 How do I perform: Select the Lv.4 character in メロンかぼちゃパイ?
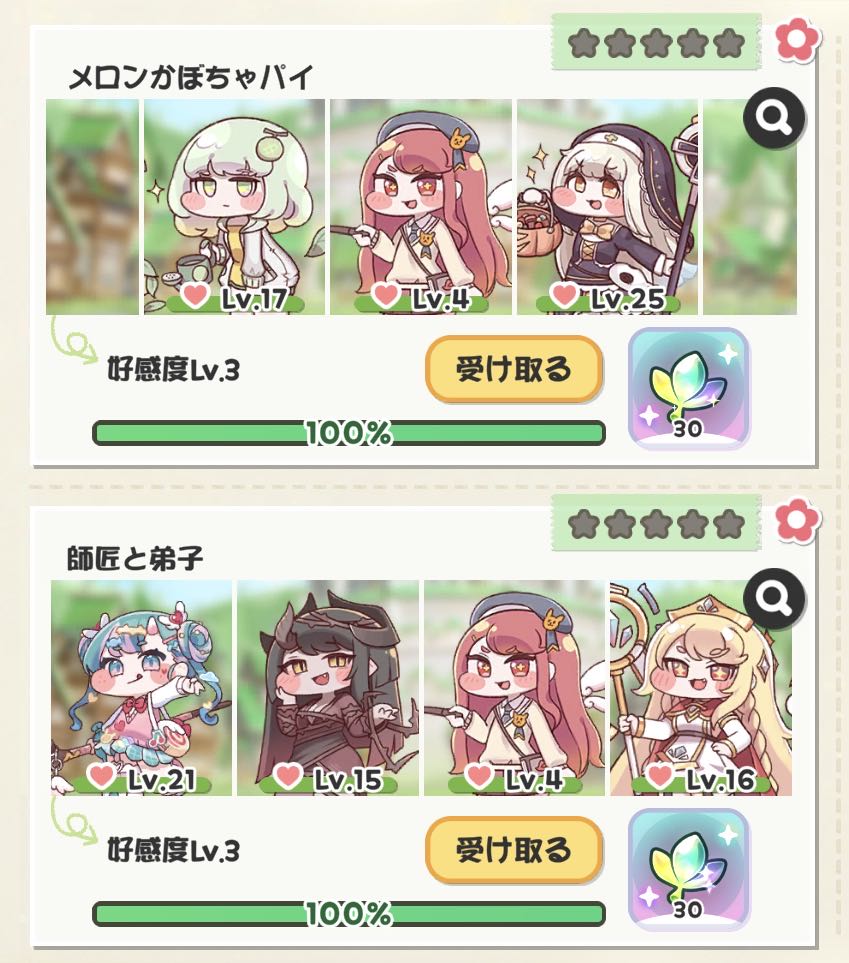[x=420, y=206]
